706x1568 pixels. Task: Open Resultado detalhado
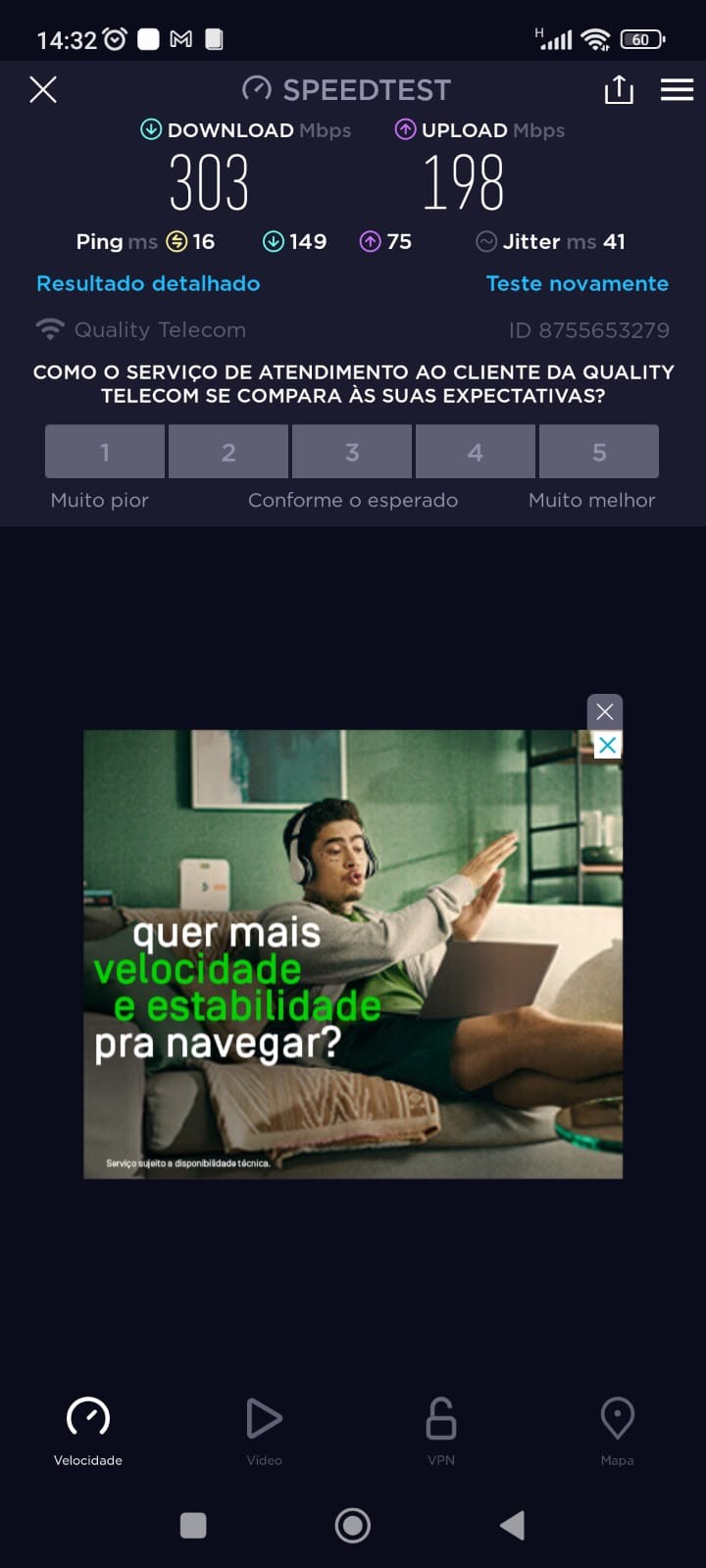[x=148, y=283]
